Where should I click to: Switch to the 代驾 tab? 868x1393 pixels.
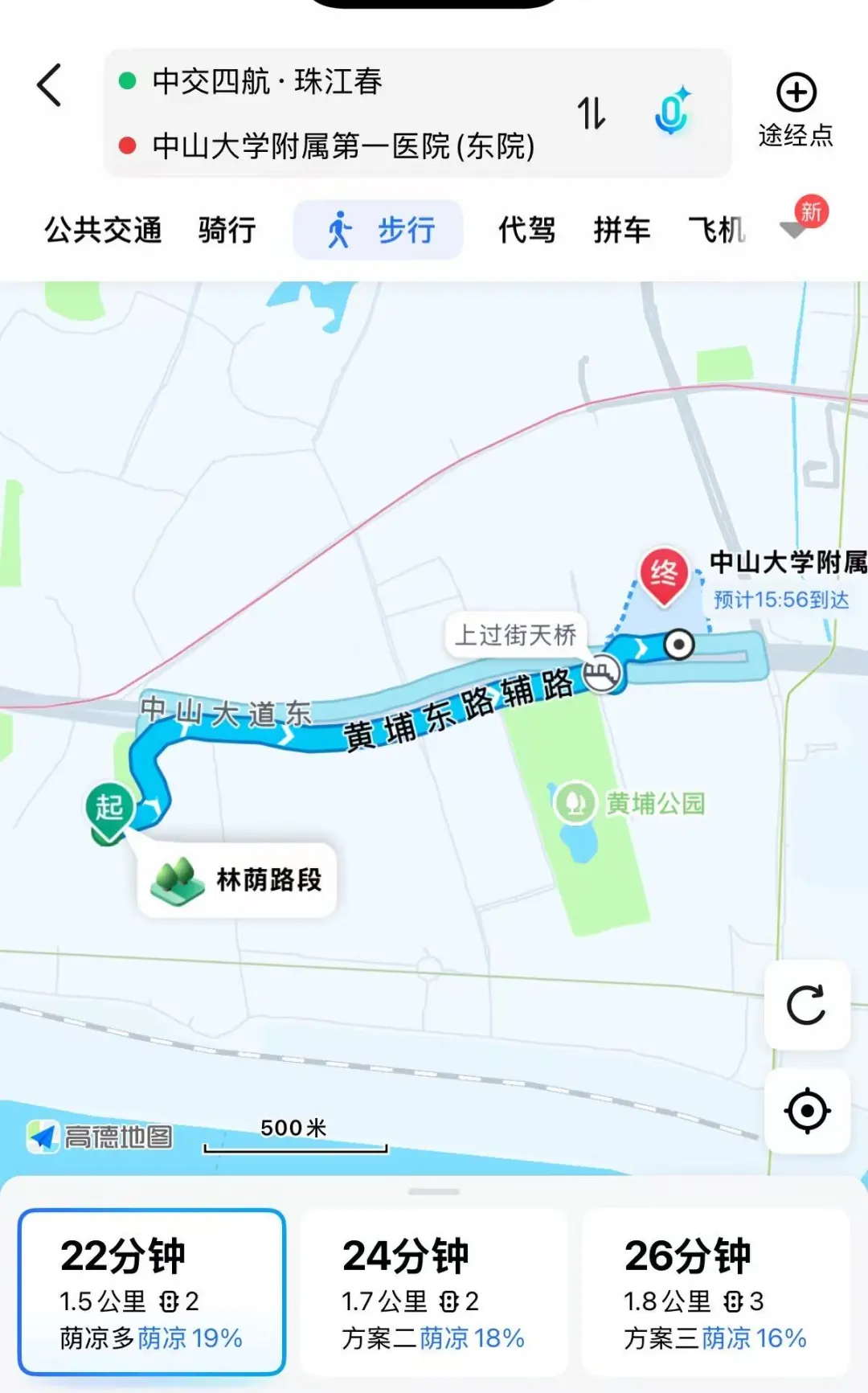point(527,230)
